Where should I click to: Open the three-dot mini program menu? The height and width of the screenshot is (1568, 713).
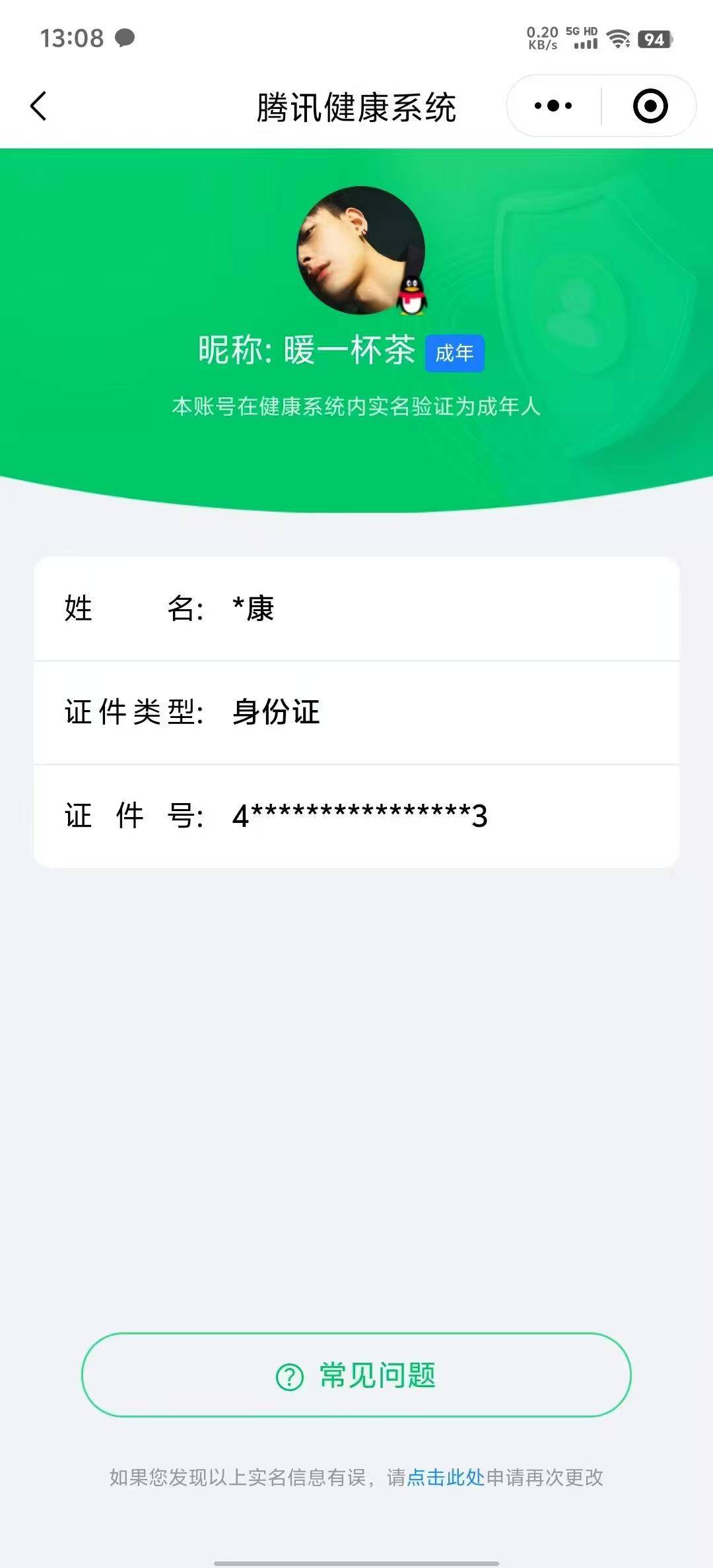553,106
